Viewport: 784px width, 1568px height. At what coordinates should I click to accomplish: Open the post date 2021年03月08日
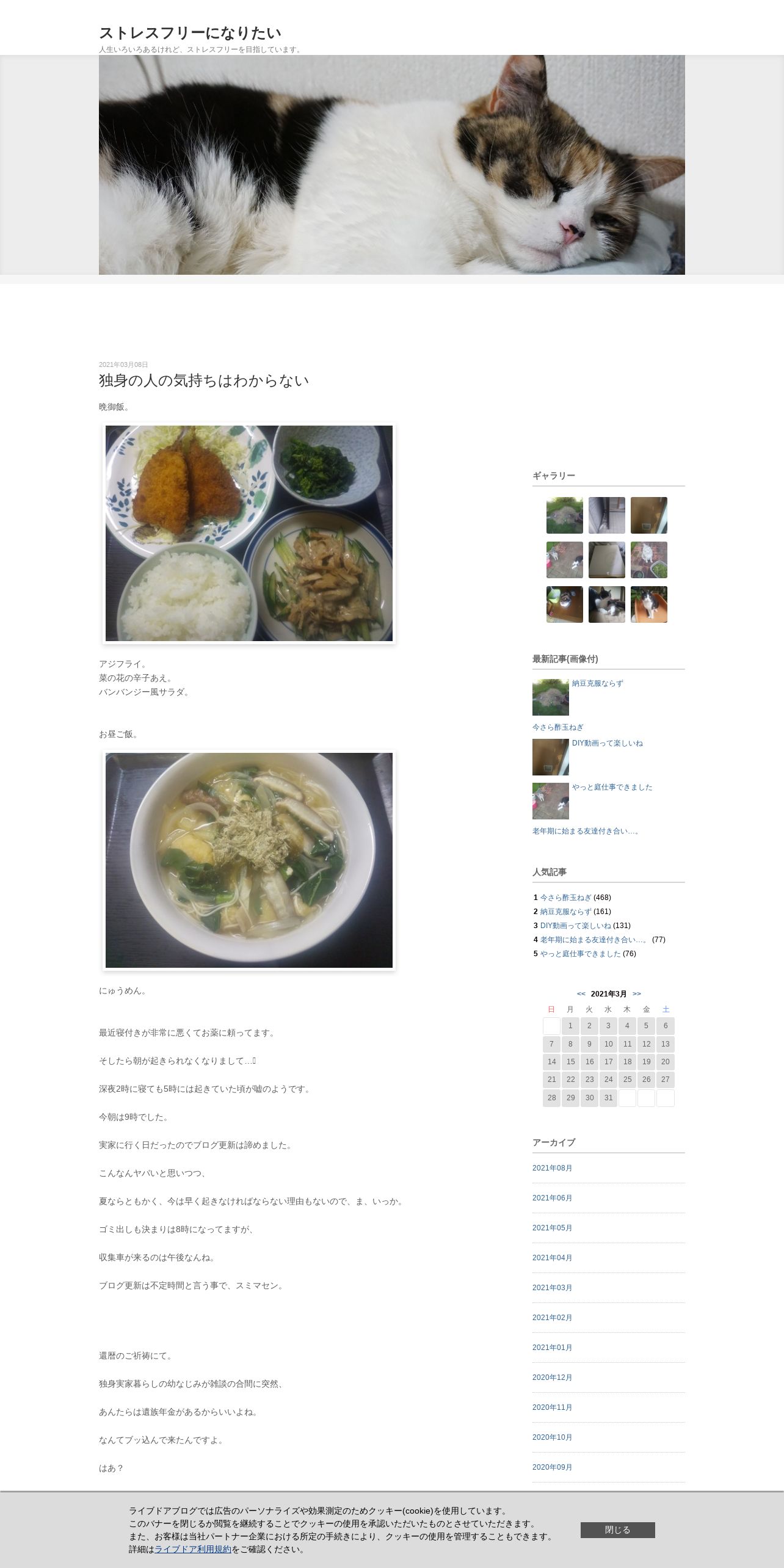pyautogui.click(x=123, y=365)
